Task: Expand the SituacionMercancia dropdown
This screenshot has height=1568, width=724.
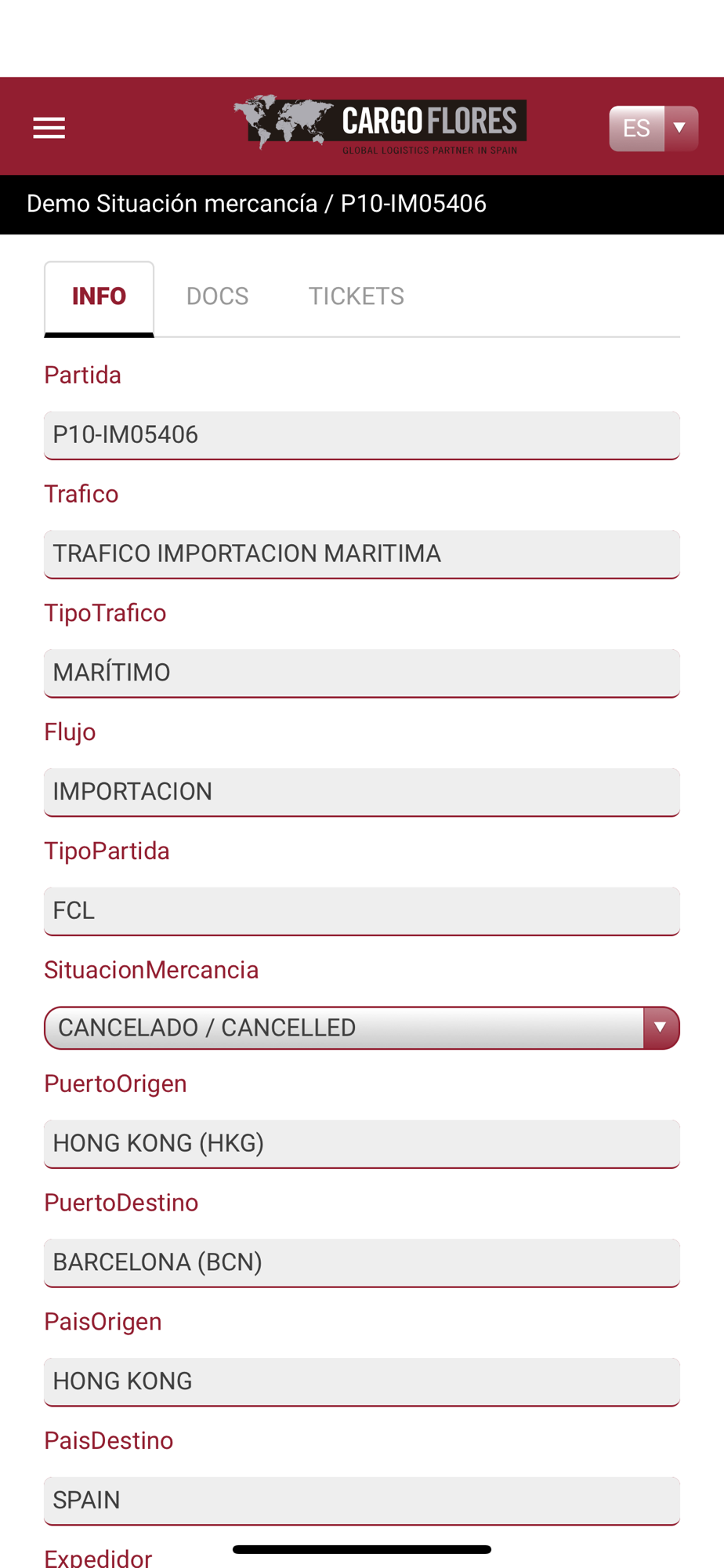Action: (x=362, y=1028)
